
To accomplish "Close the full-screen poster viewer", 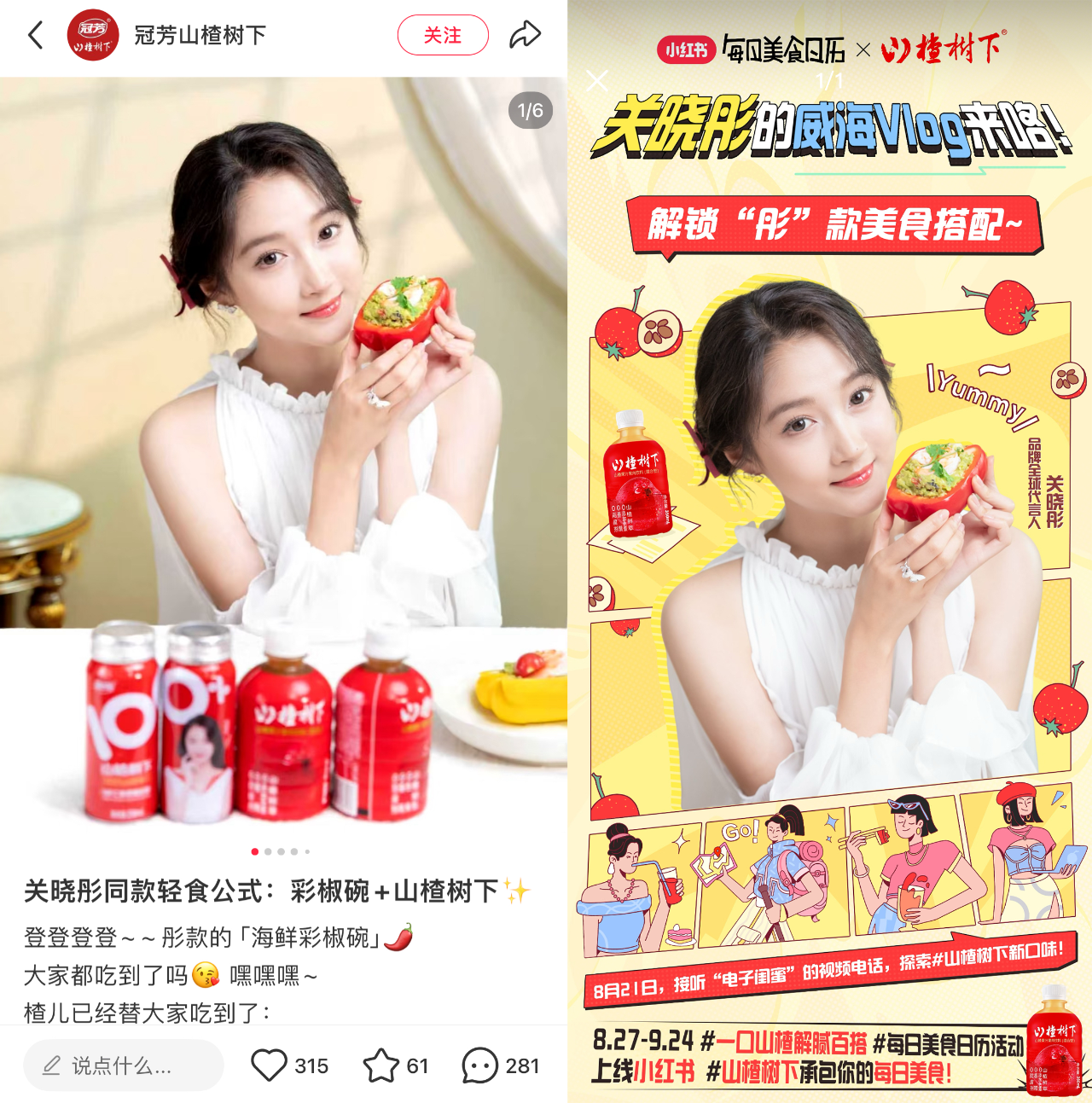I will 597,81.
